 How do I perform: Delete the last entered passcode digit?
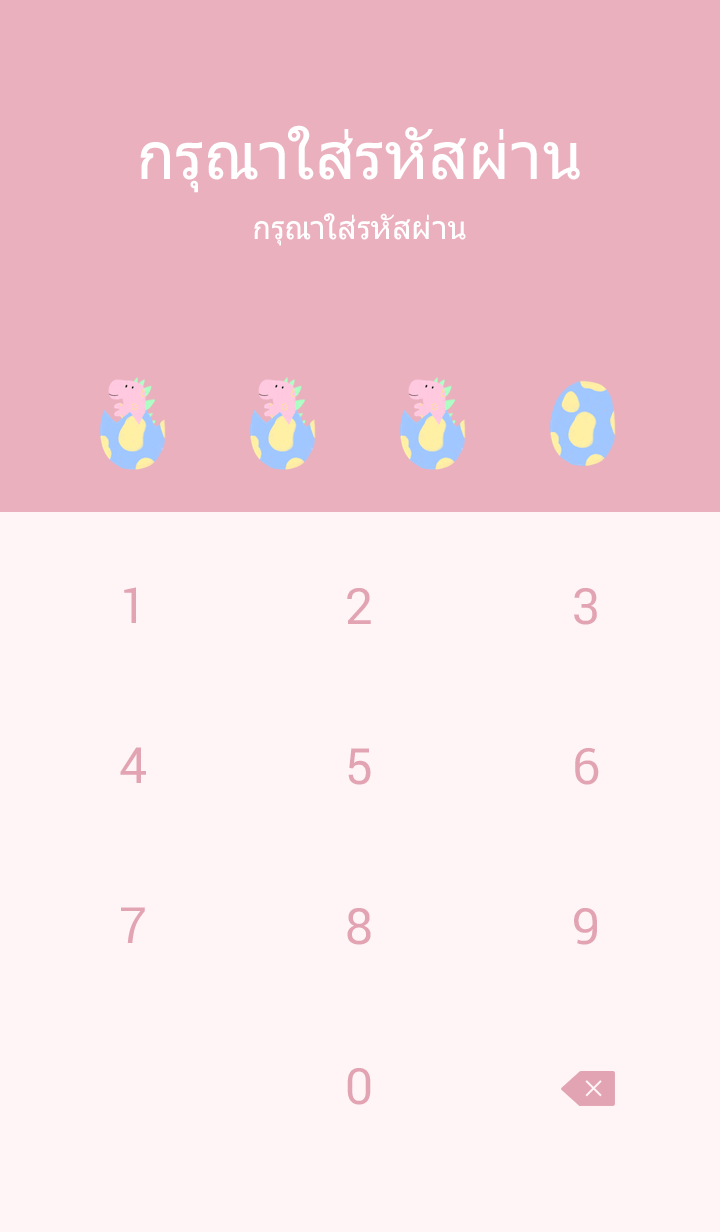click(x=589, y=1088)
